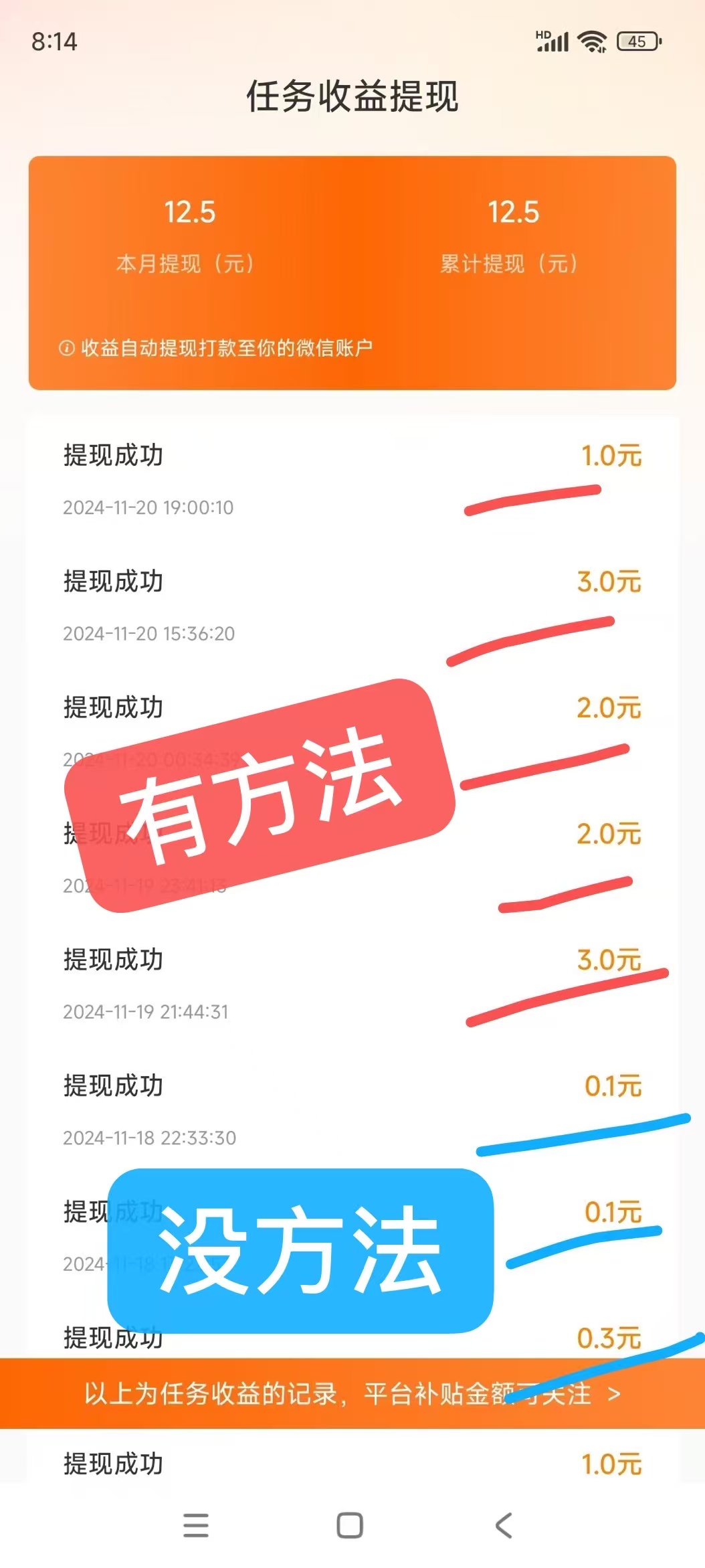Open the recent apps menu button
705x1568 pixels.
(196, 1526)
